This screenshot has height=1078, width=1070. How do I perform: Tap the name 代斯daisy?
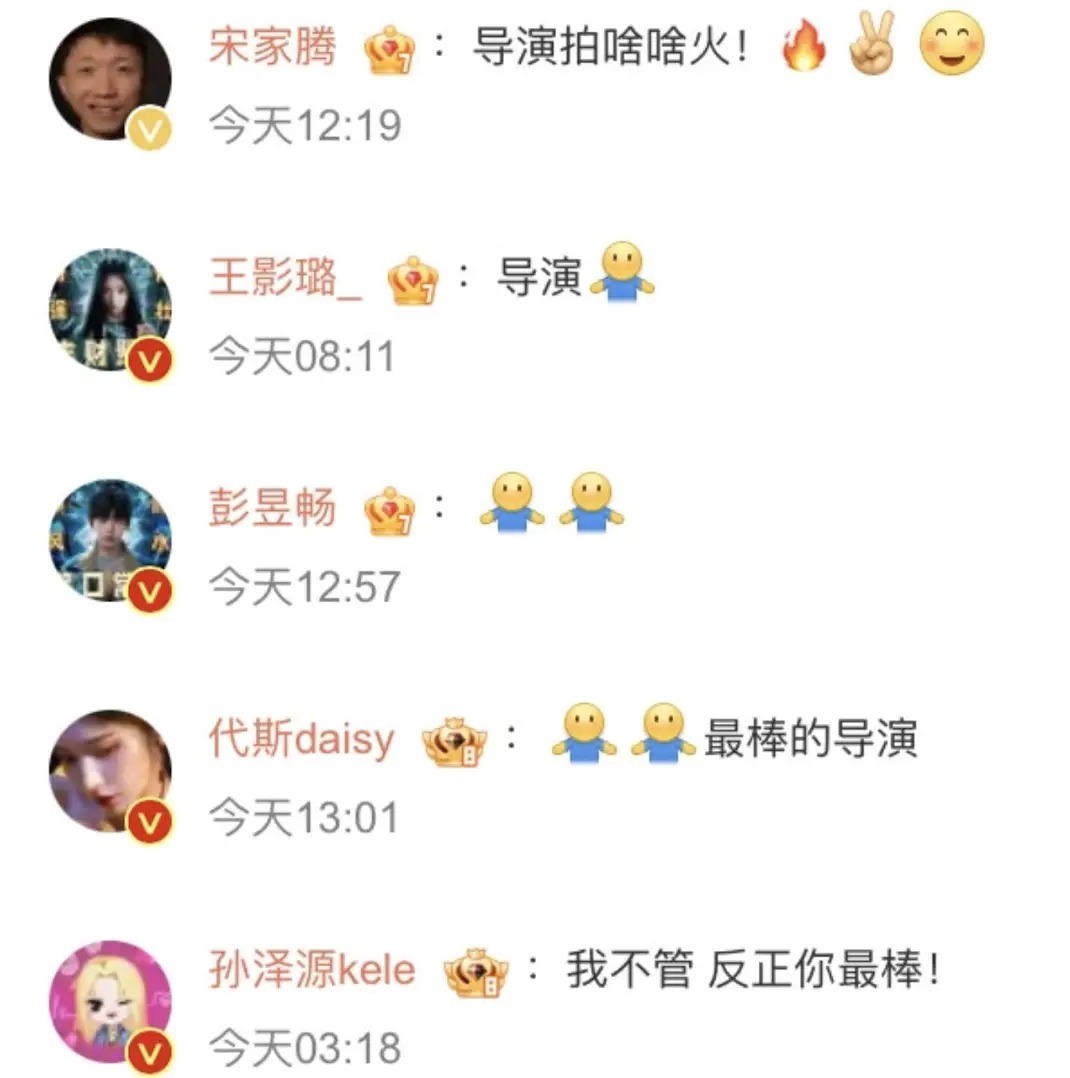click(301, 741)
